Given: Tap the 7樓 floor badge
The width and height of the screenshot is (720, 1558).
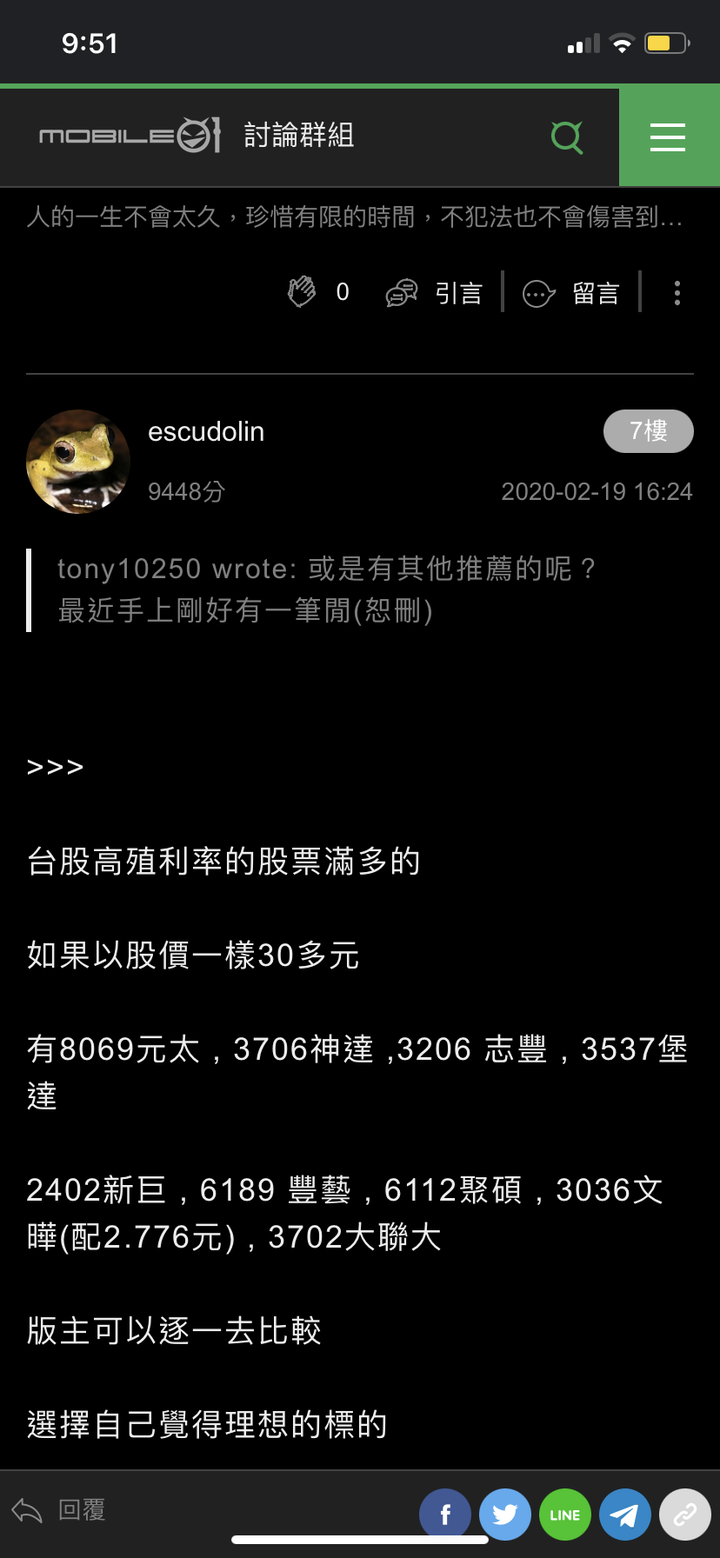Looking at the screenshot, I should pos(648,431).
